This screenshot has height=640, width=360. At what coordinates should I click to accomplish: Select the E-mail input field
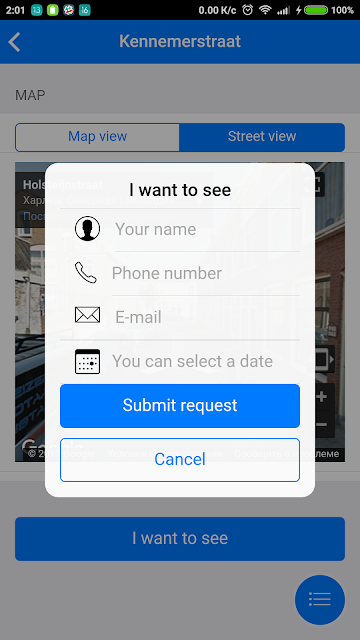[207, 317]
